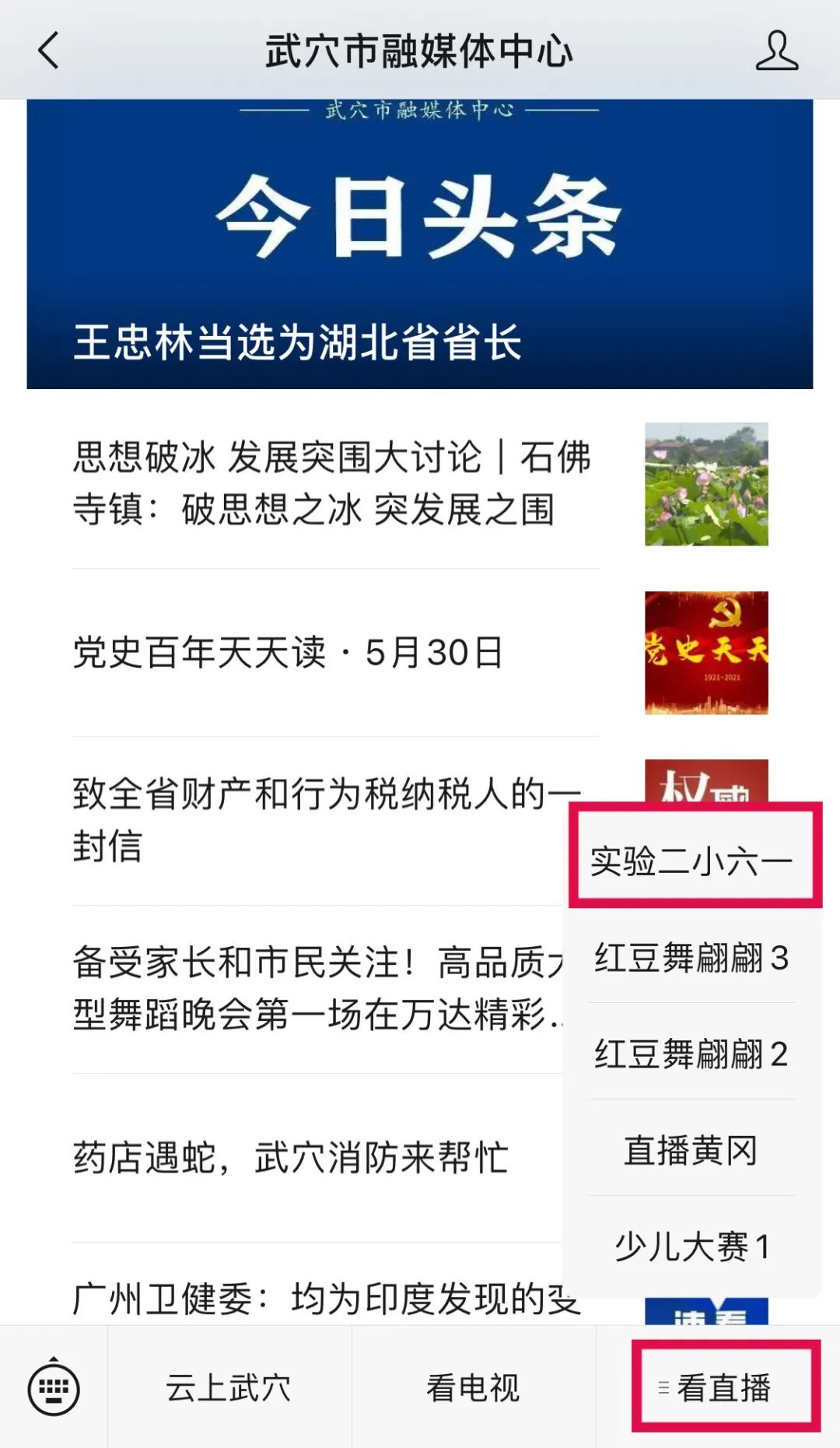Open the 看电视 menu
Screen dimensions: 840x1448
point(474,1387)
